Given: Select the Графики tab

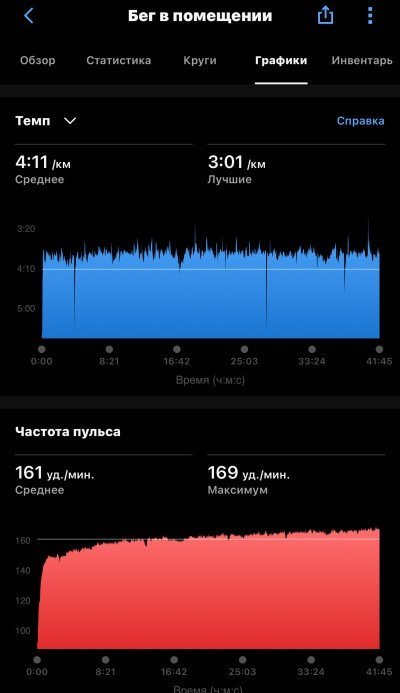Looking at the screenshot, I should click(281, 61).
